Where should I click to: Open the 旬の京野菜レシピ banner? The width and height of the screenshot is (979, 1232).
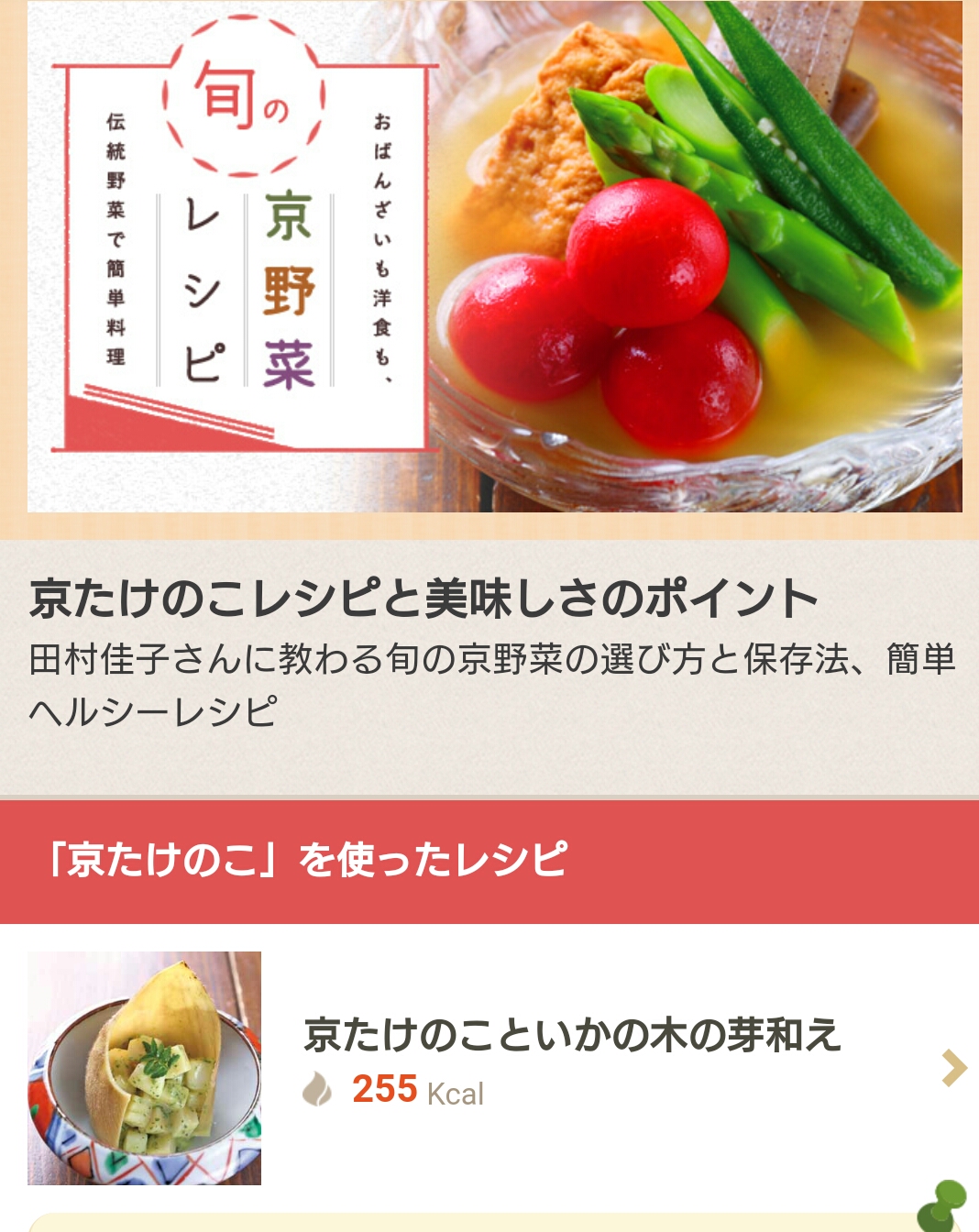point(495,257)
